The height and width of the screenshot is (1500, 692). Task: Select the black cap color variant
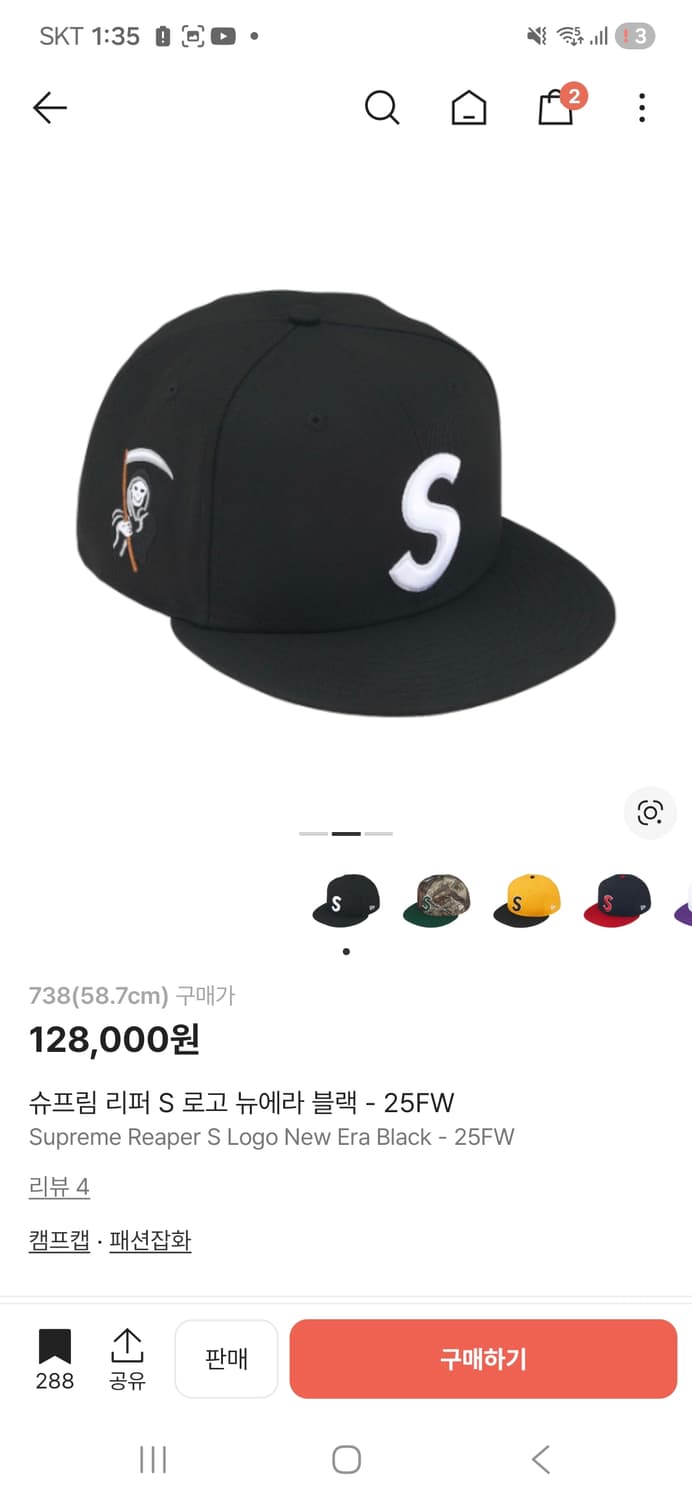pos(346,900)
